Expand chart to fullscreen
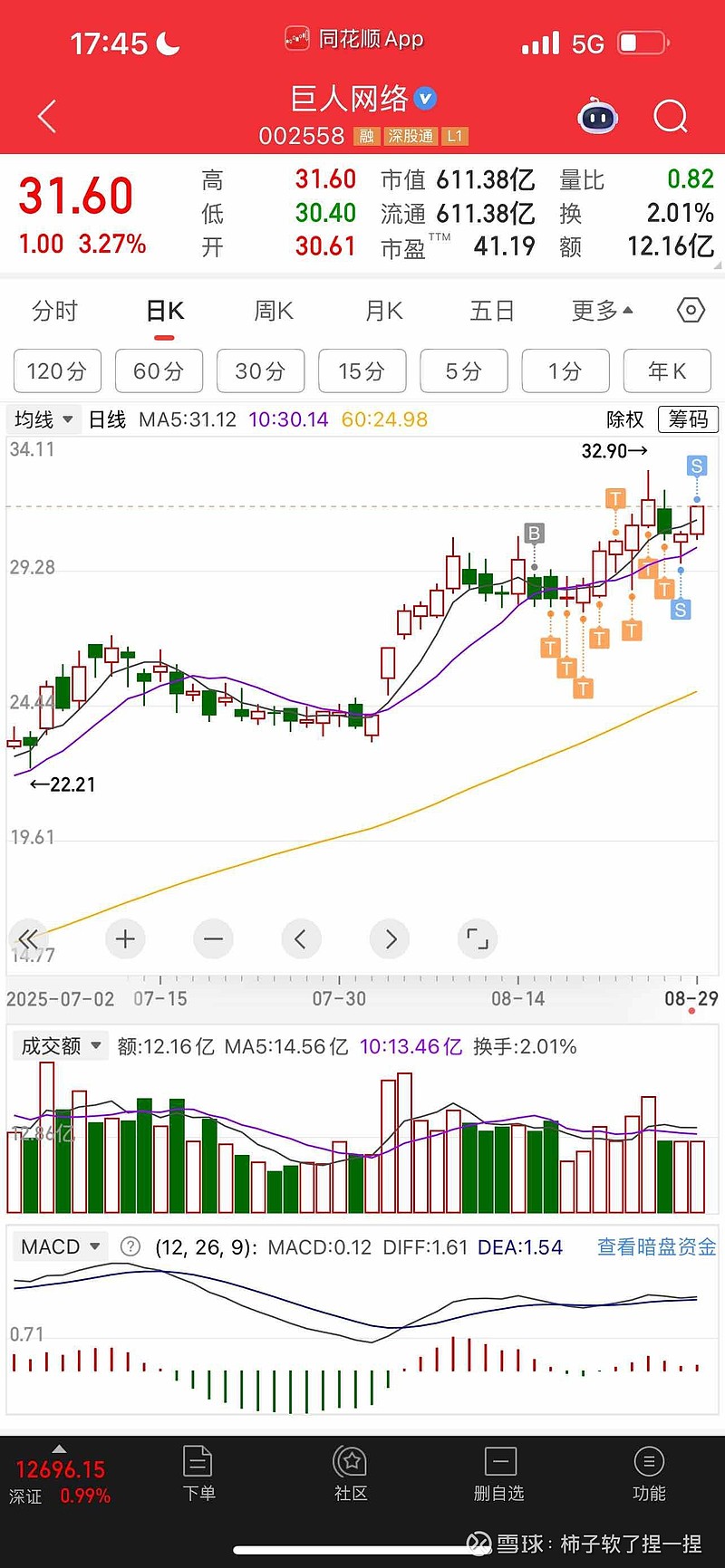The height and width of the screenshot is (1568, 725). [478, 939]
